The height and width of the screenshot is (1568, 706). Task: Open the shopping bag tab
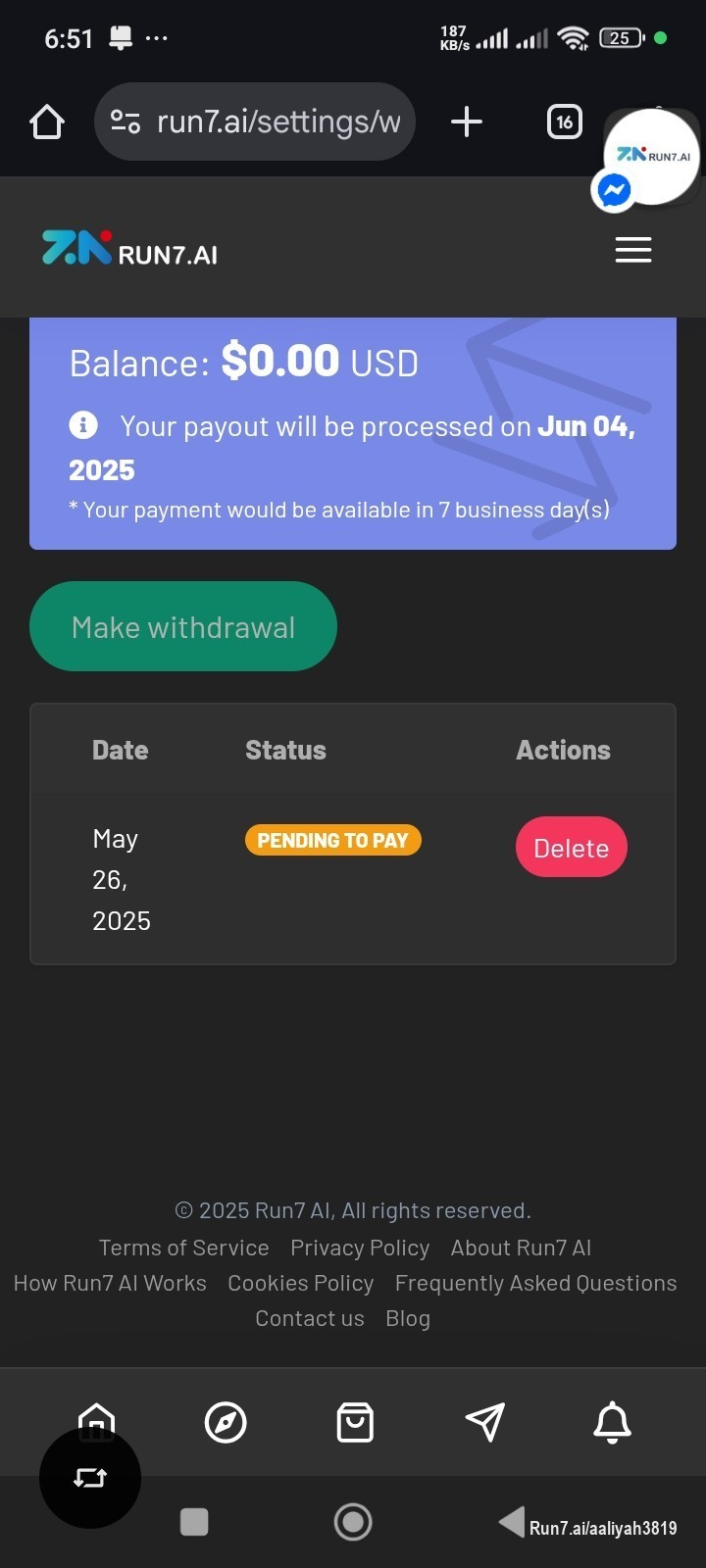[x=355, y=1422]
